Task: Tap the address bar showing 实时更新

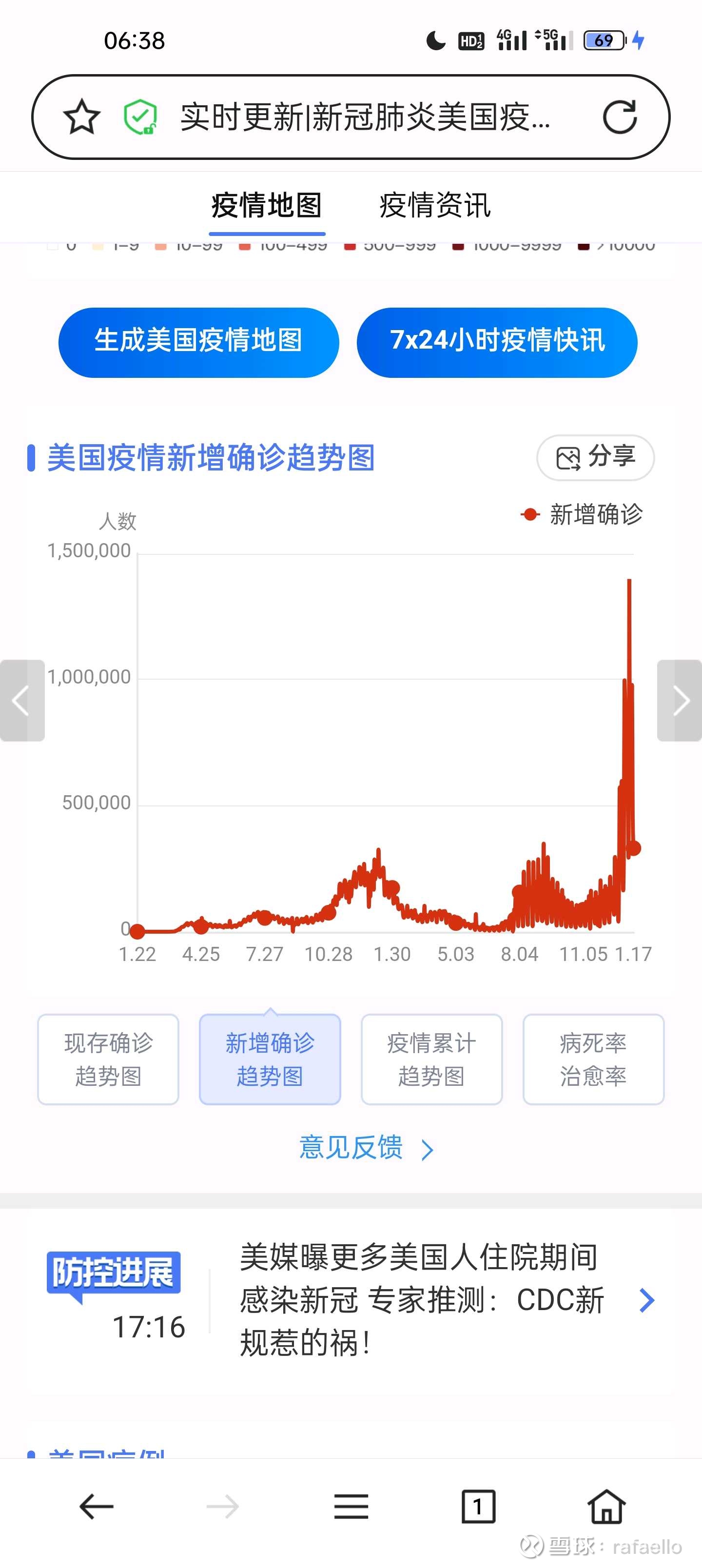Action: tap(365, 117)
